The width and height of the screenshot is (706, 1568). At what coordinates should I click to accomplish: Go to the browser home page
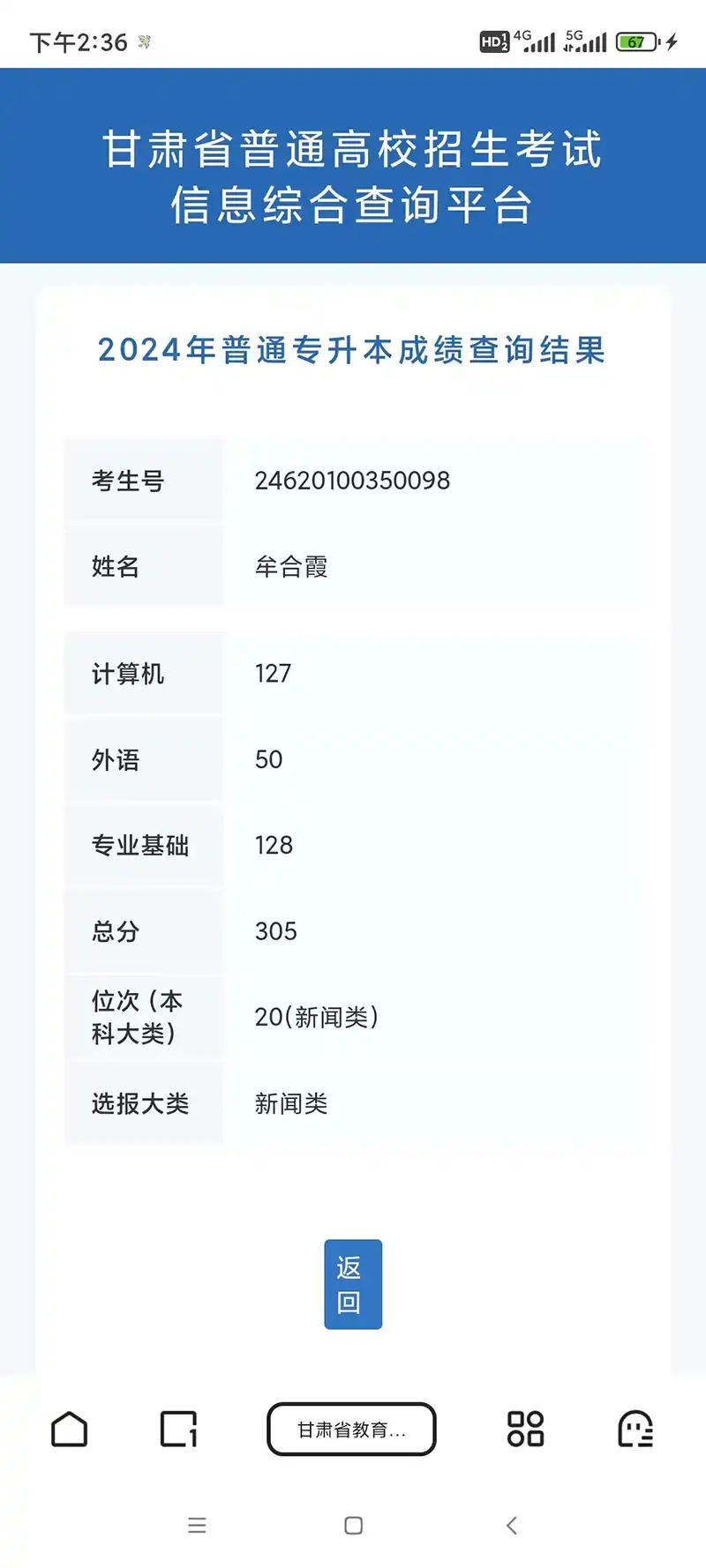(70, 1430)
